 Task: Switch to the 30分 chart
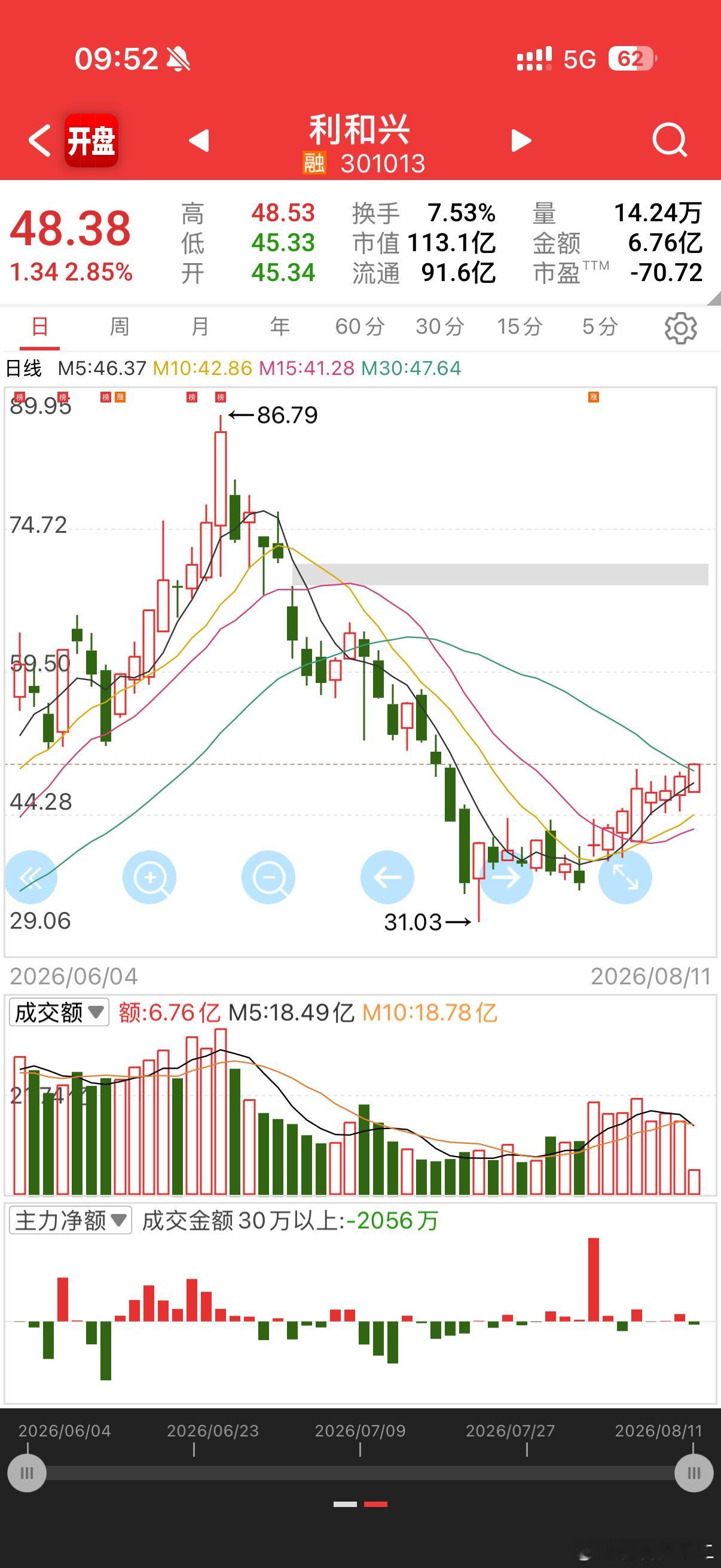(x=440, y=327)
